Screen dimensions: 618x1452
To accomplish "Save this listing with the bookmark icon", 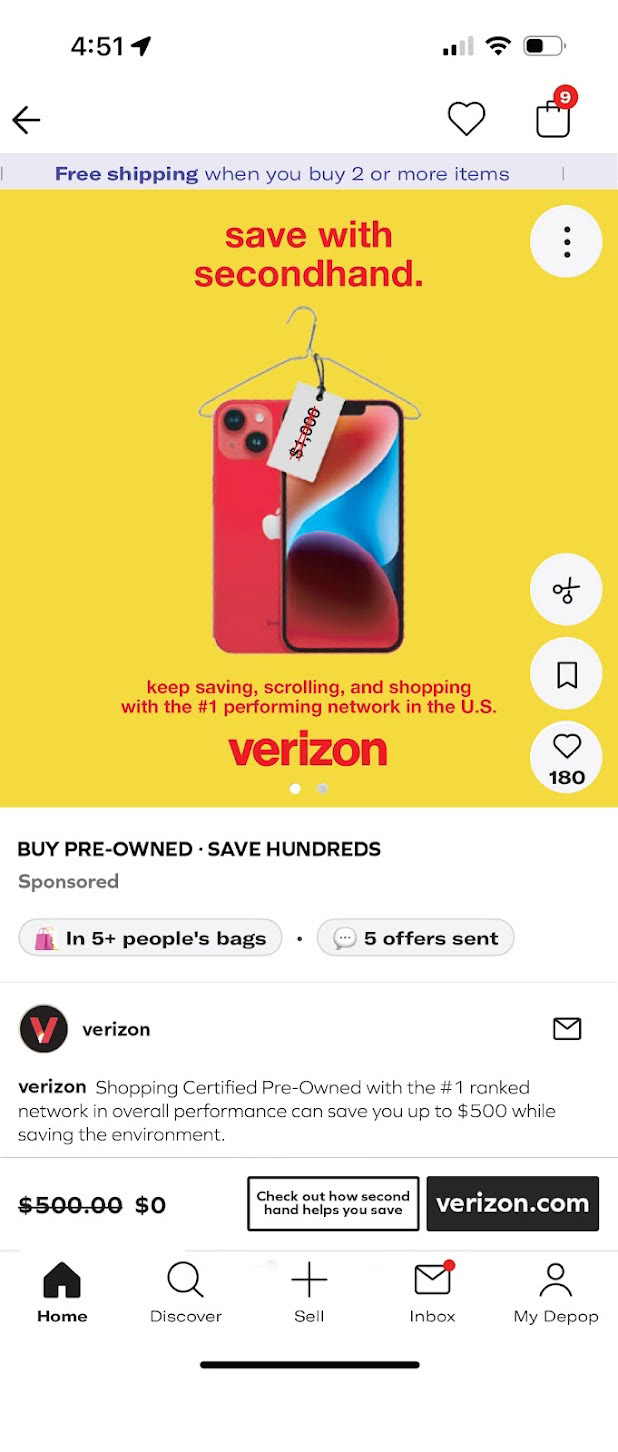I will click(x=566, y=675).
